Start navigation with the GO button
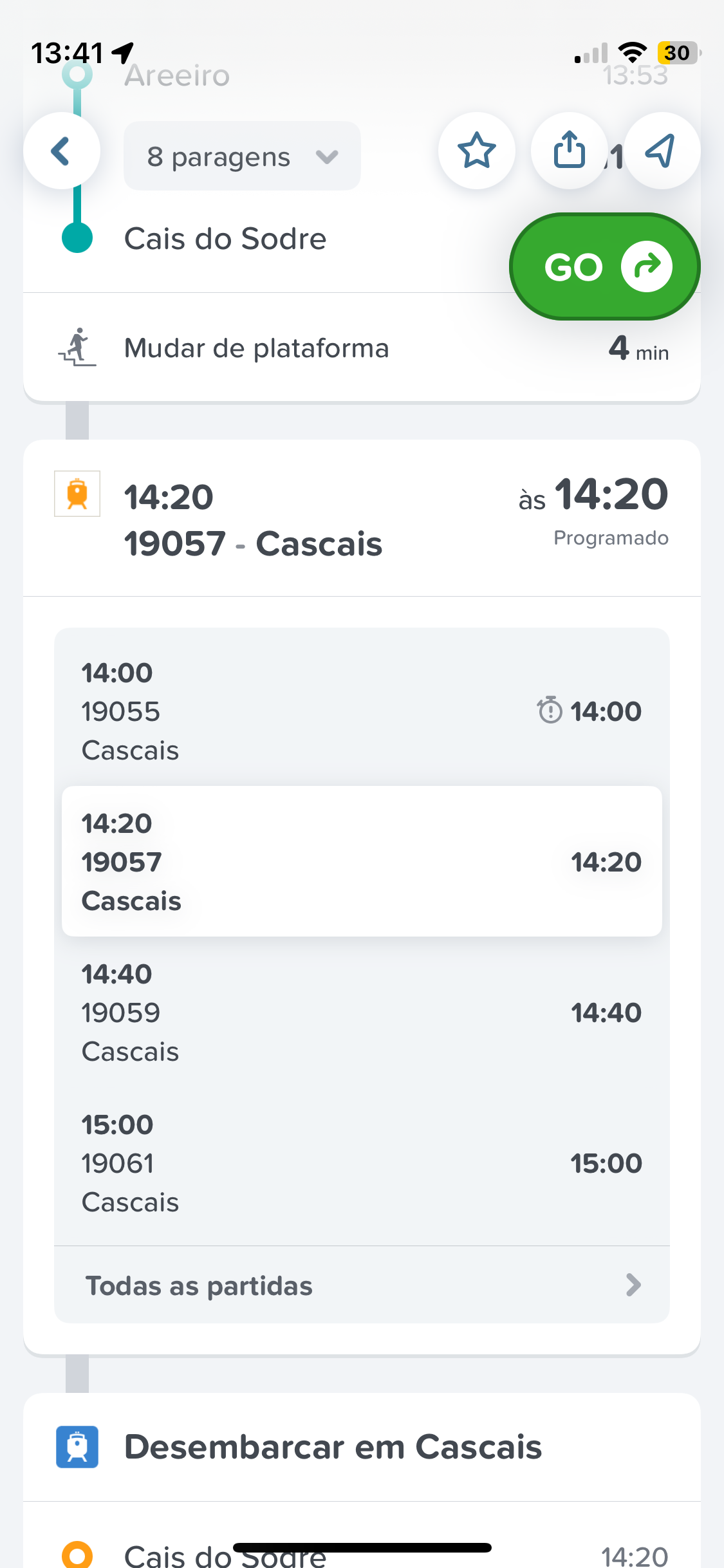This screenshot has width=724, height=1568. coord(605,266)
